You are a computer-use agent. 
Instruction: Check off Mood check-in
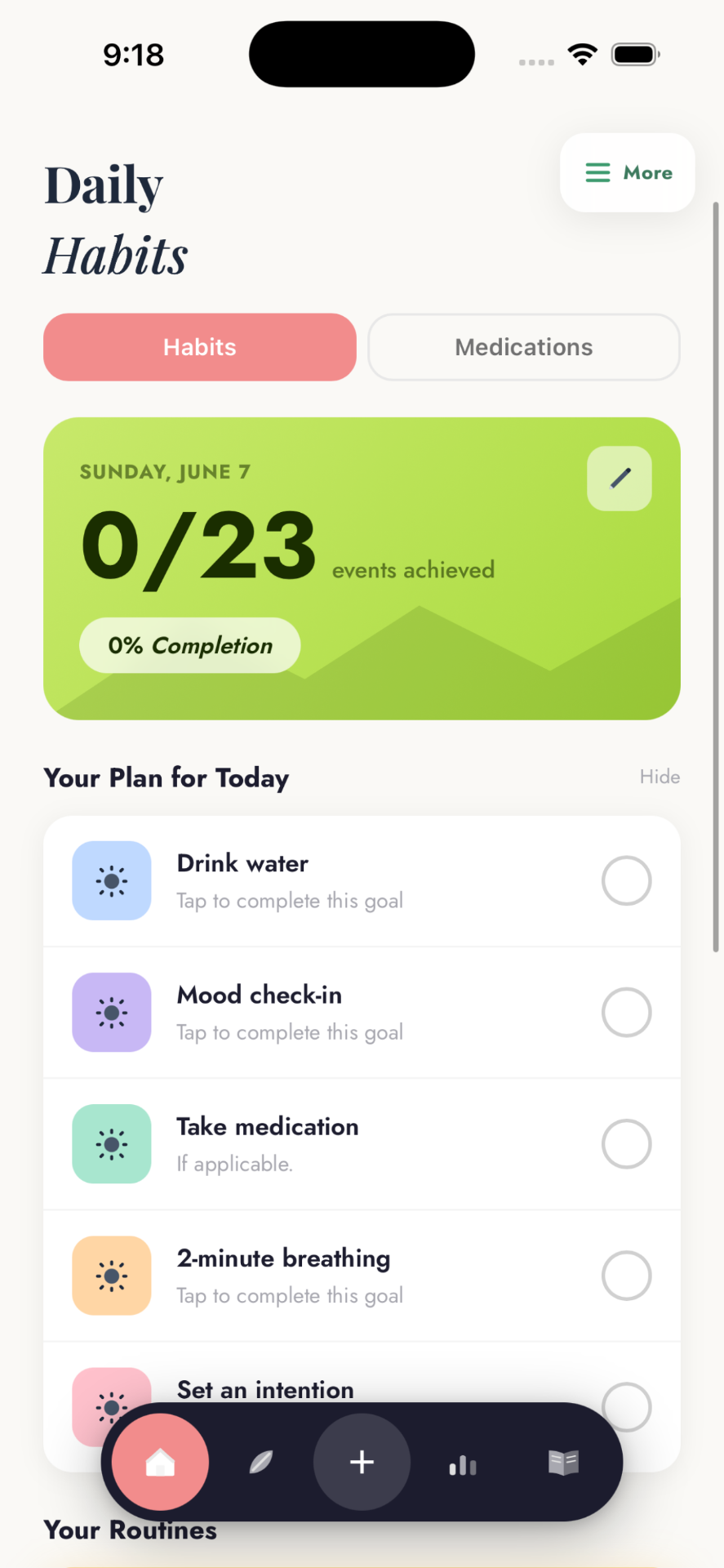point(626,1013)
